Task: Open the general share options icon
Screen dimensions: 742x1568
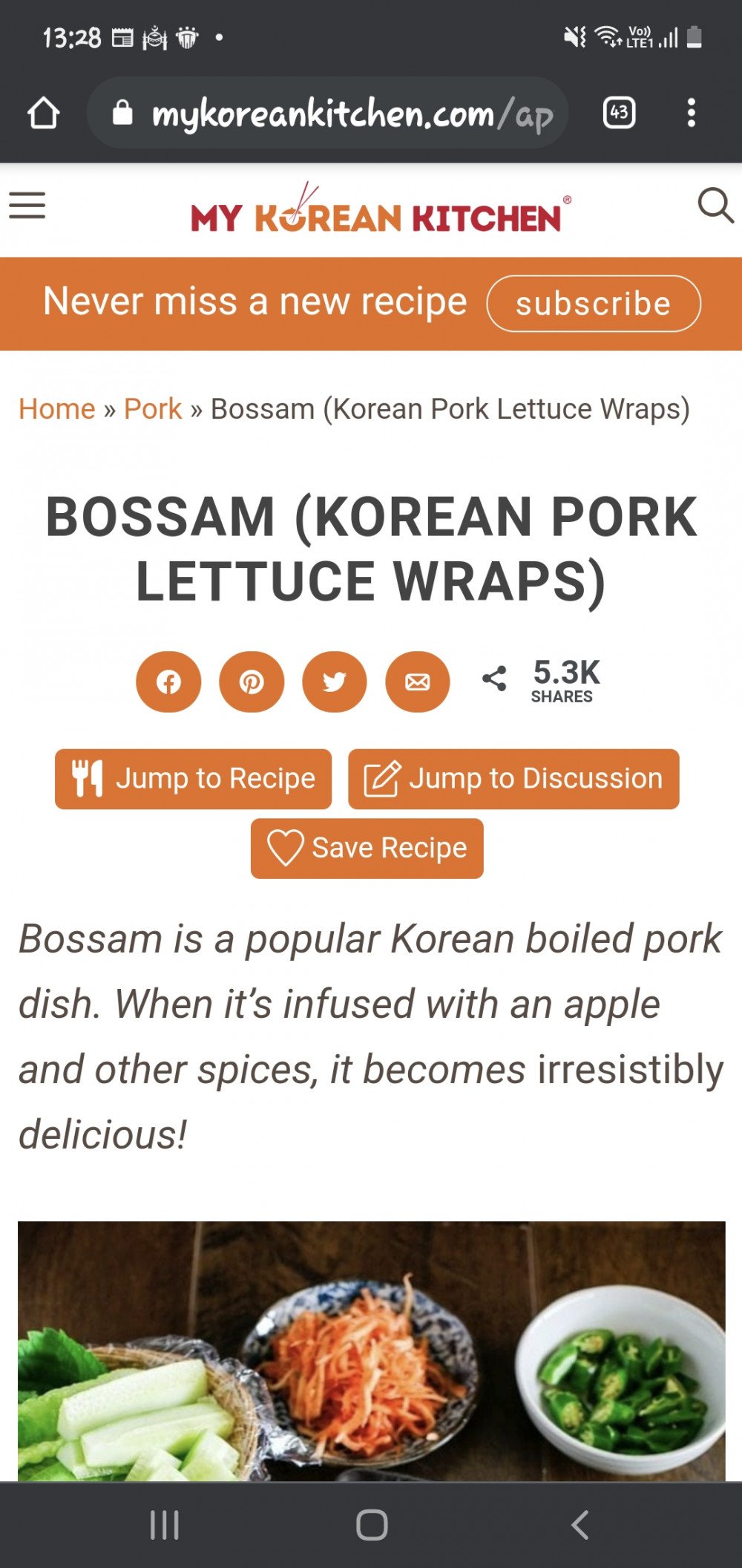Action: coord(495,679)
